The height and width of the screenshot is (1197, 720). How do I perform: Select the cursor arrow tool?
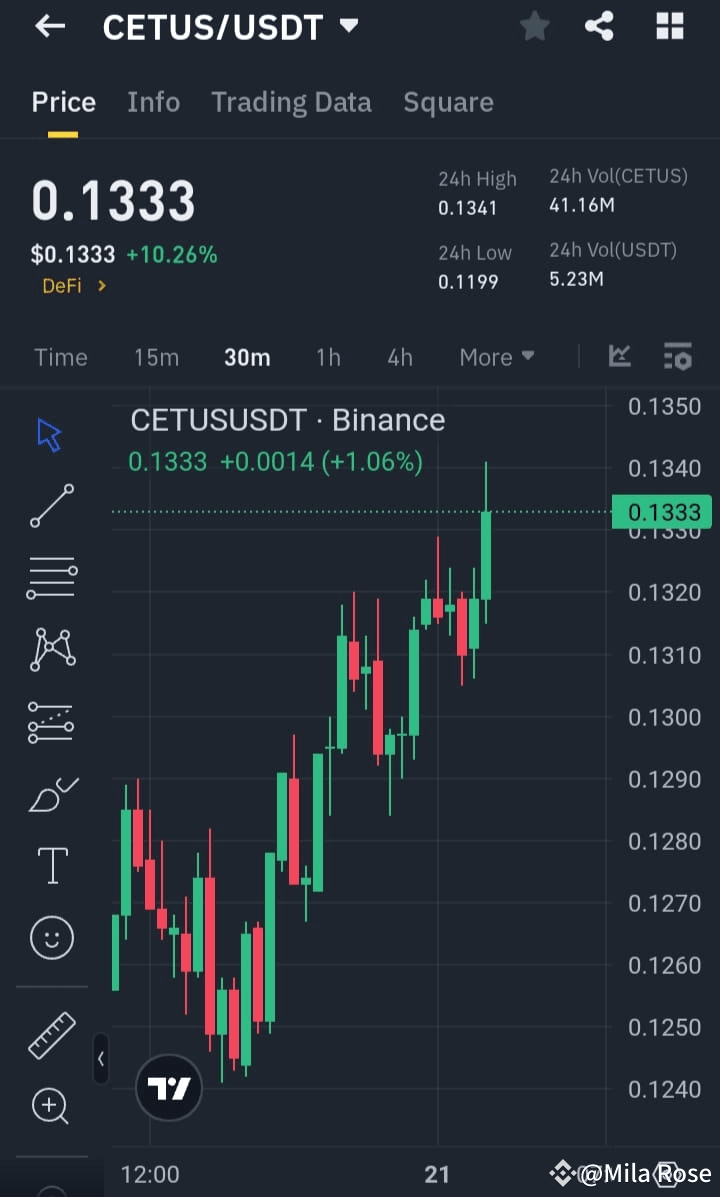51,433
